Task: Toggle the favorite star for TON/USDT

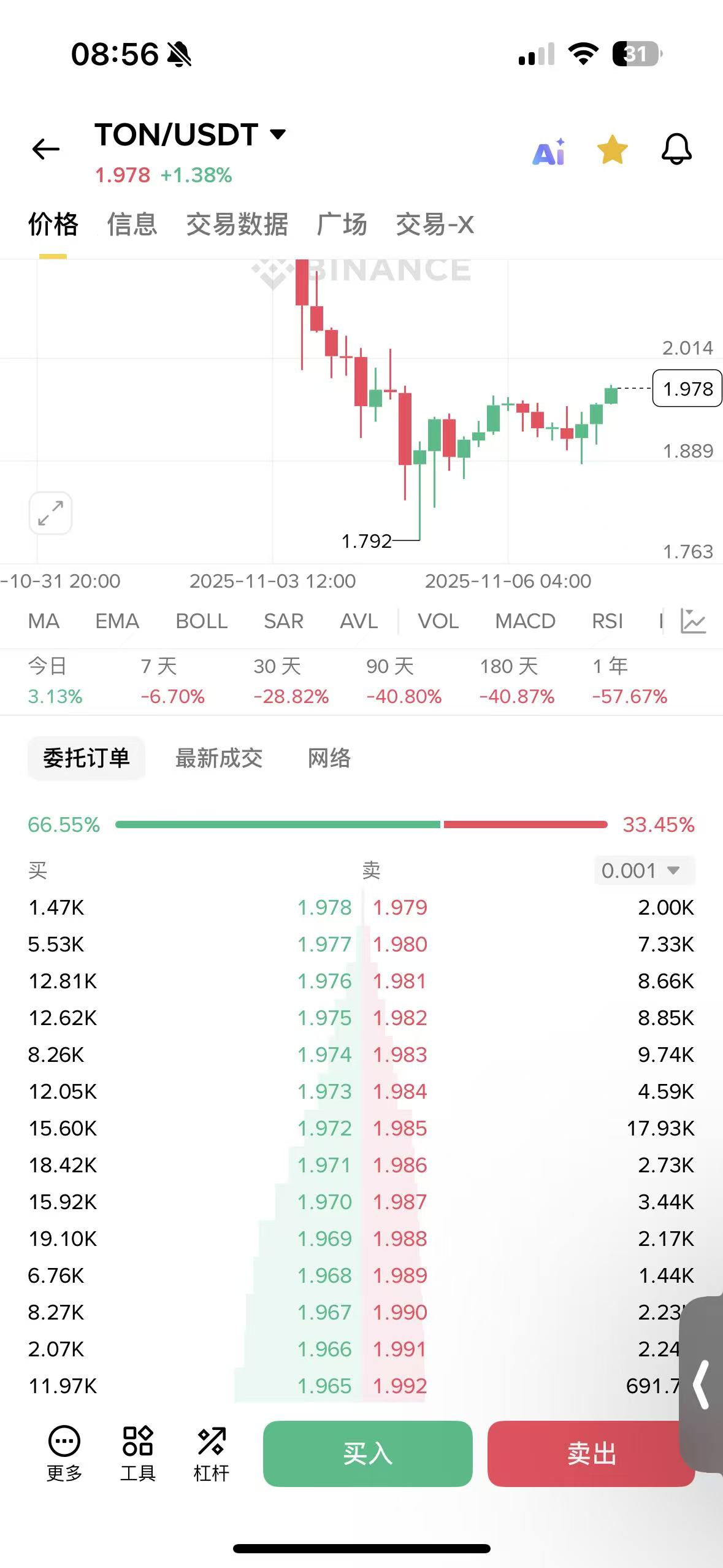Action: click(x=612, y=150)
